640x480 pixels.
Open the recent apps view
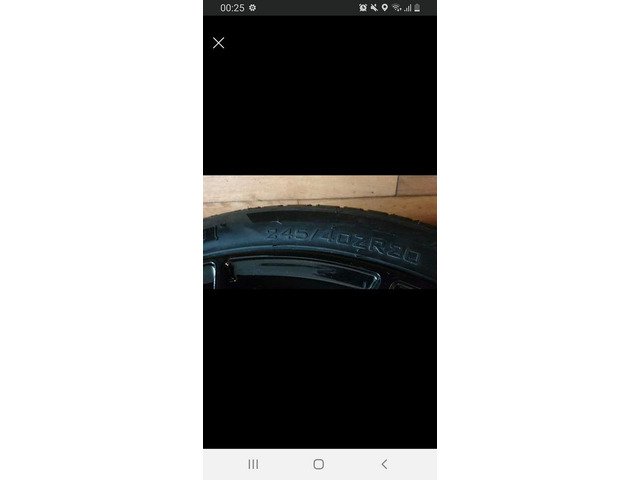click(253, 464)
